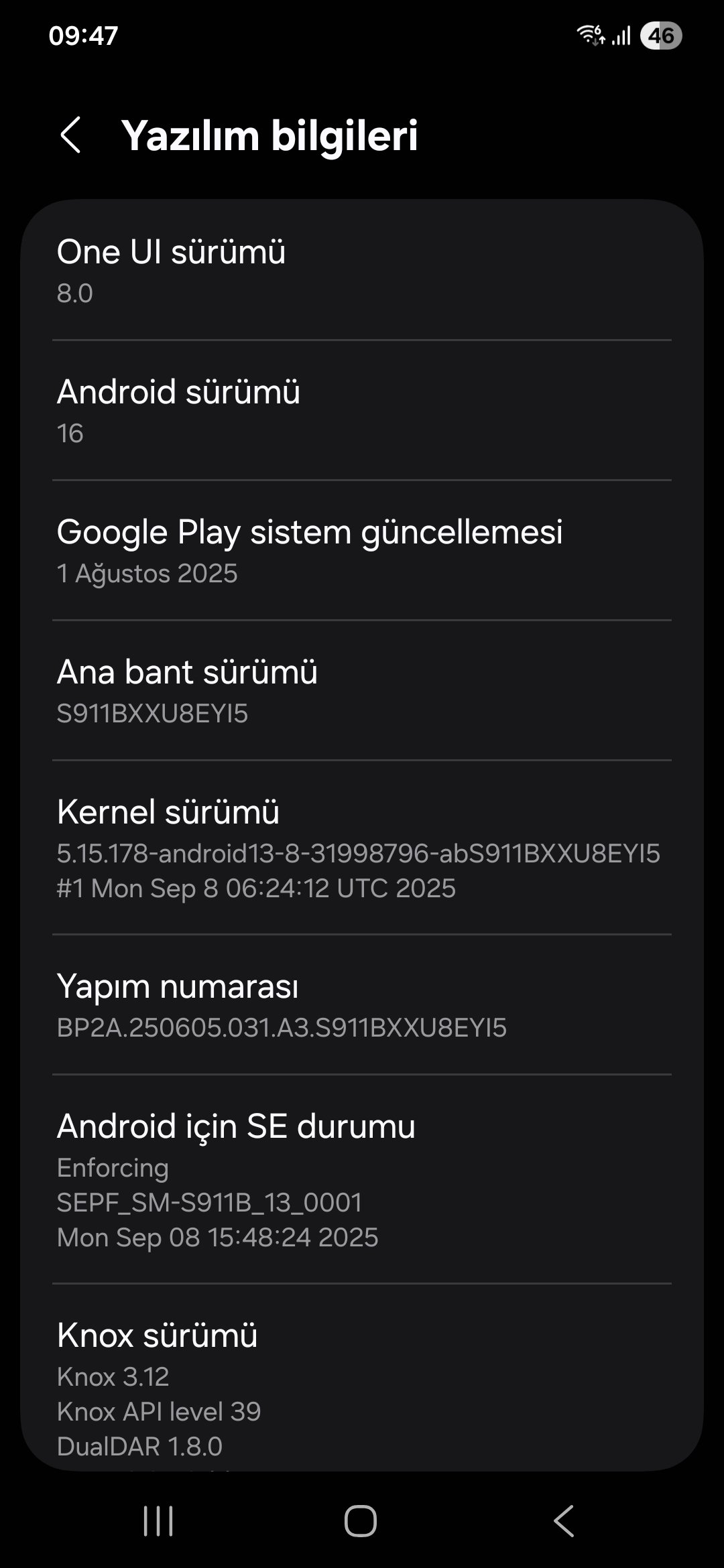Tap the Kernel sürümü entry

tap(362, 851)
